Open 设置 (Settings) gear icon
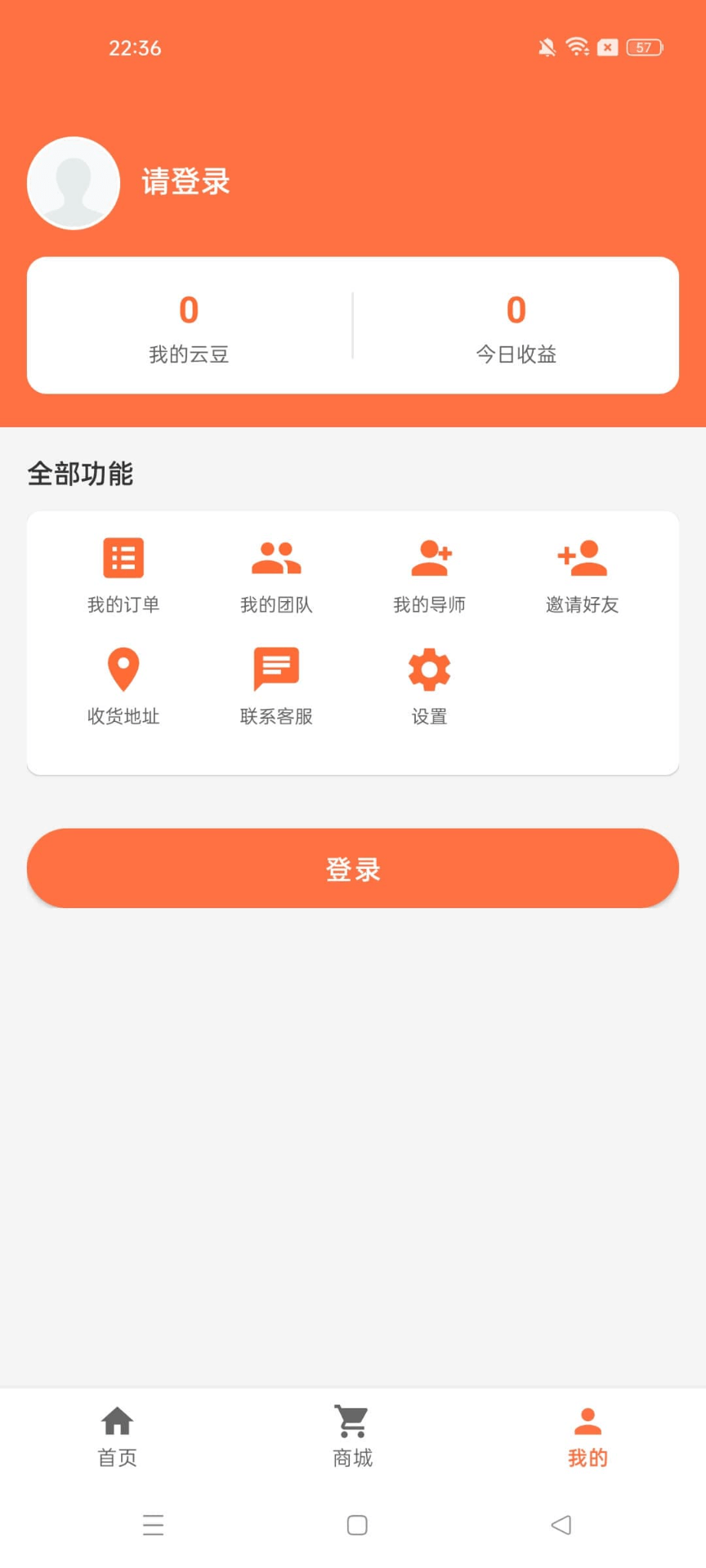The height and width of the screenshot is (1568, 706). point(428,668)
